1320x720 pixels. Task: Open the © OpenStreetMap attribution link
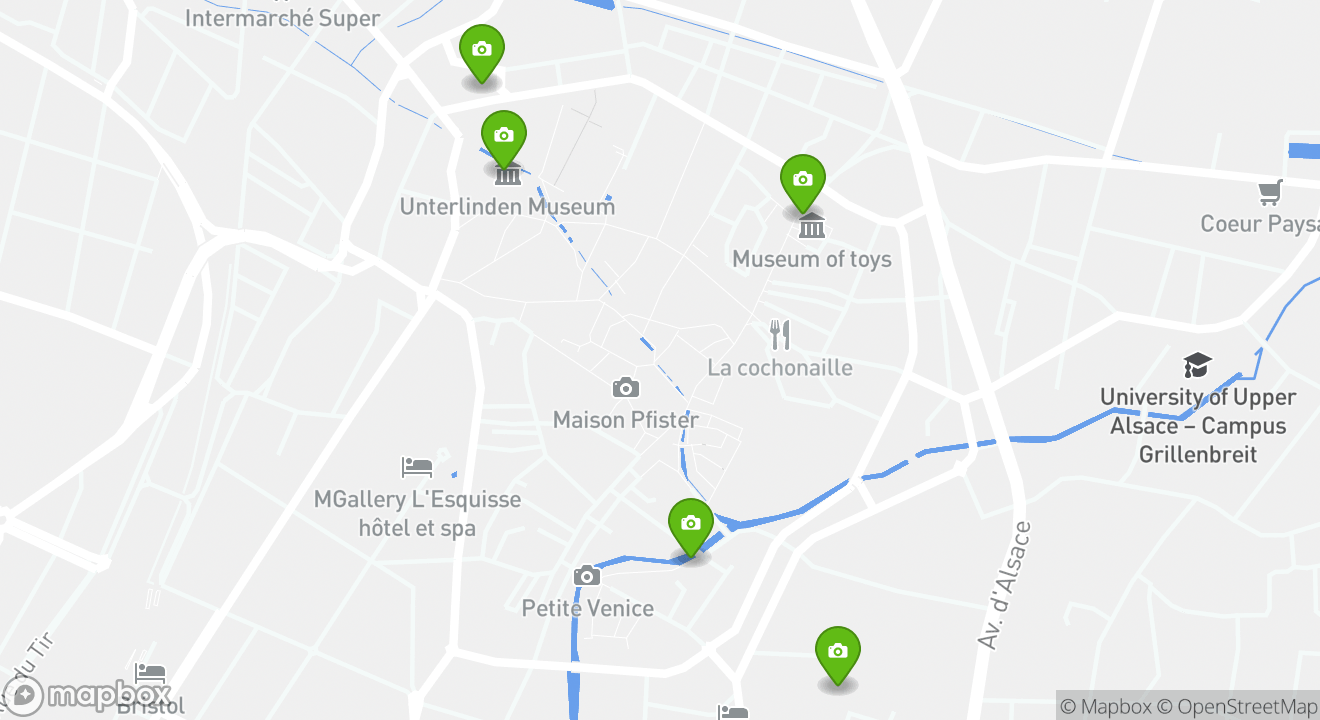click(x=1238, y=706)
